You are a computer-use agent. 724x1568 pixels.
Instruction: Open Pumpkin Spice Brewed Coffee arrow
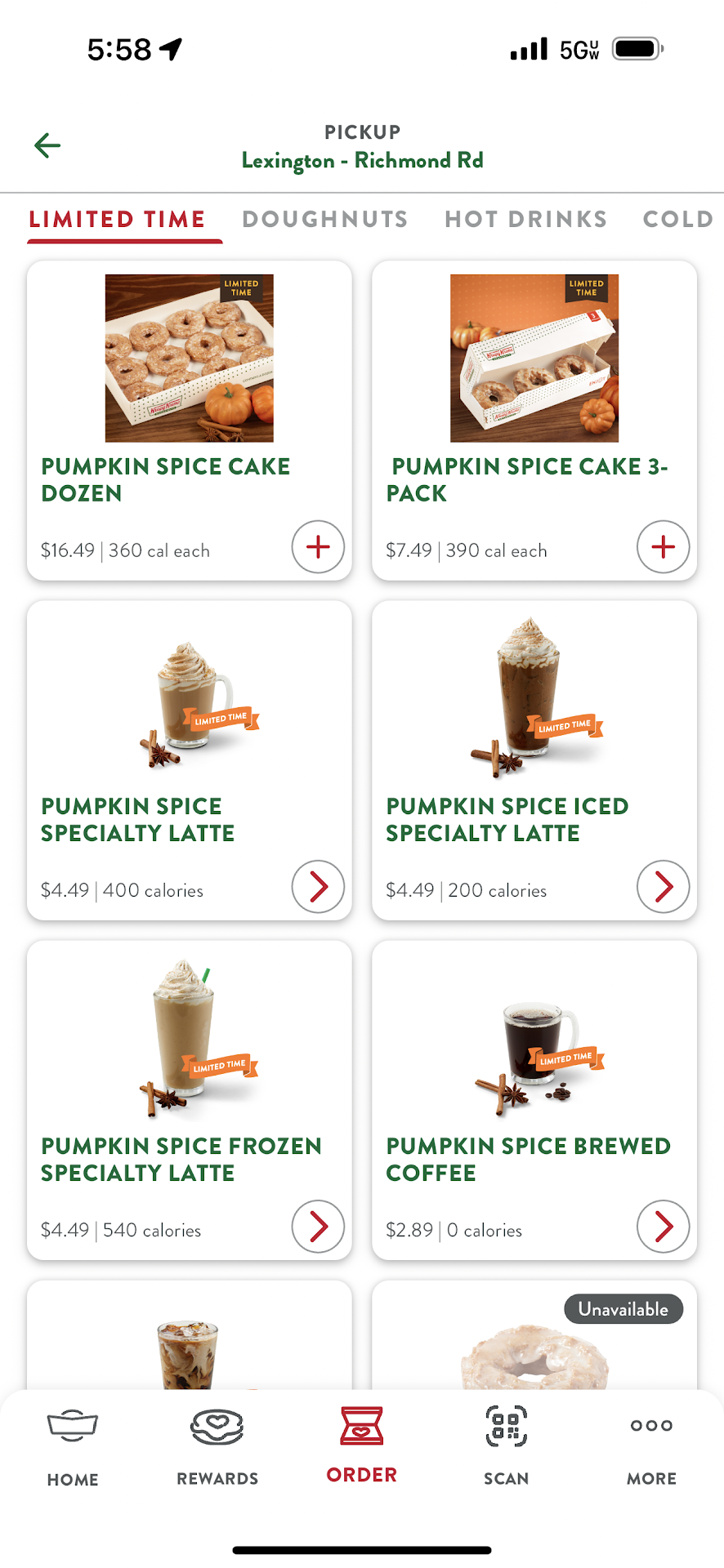point(663,1226)
